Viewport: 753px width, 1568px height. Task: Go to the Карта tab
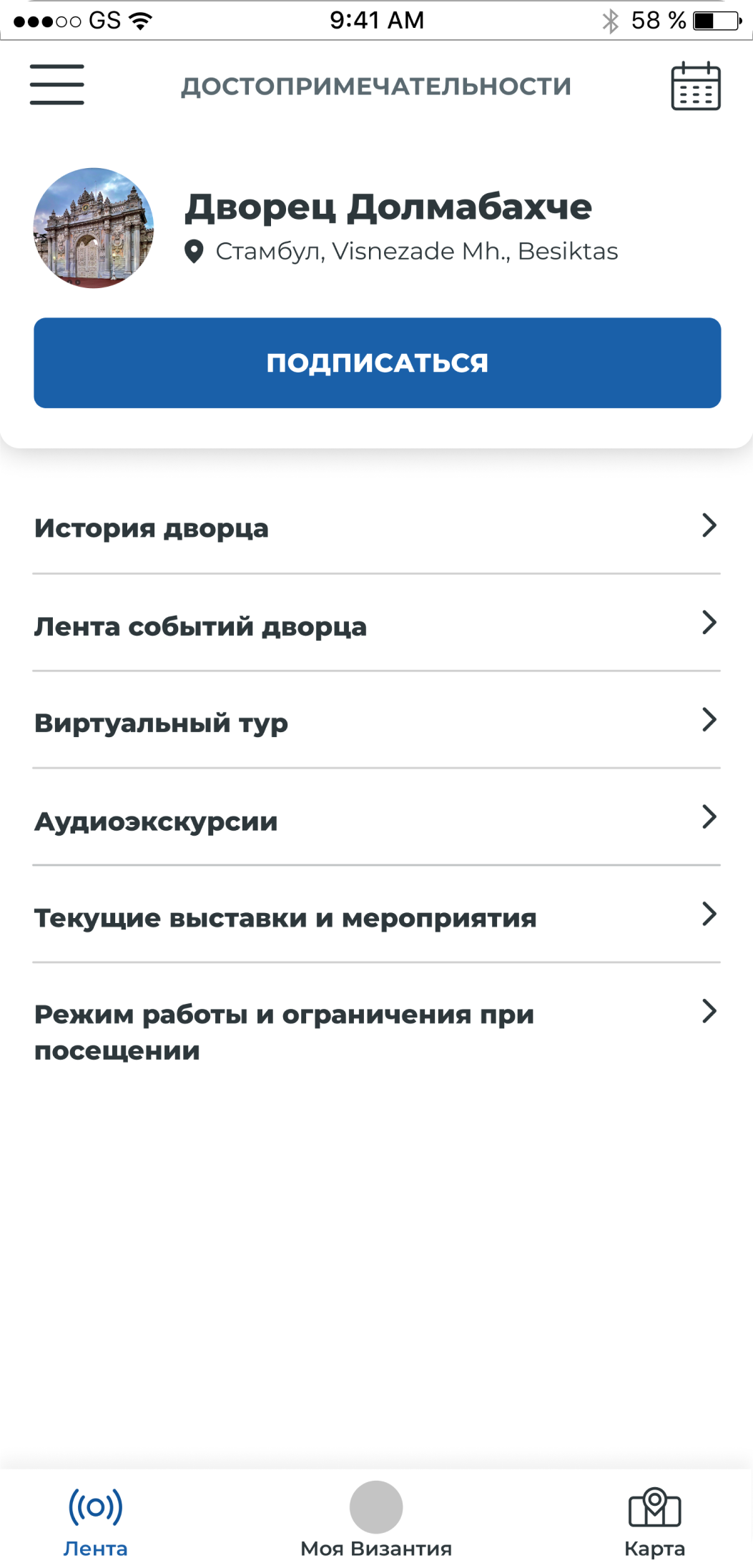[654, 1521]
